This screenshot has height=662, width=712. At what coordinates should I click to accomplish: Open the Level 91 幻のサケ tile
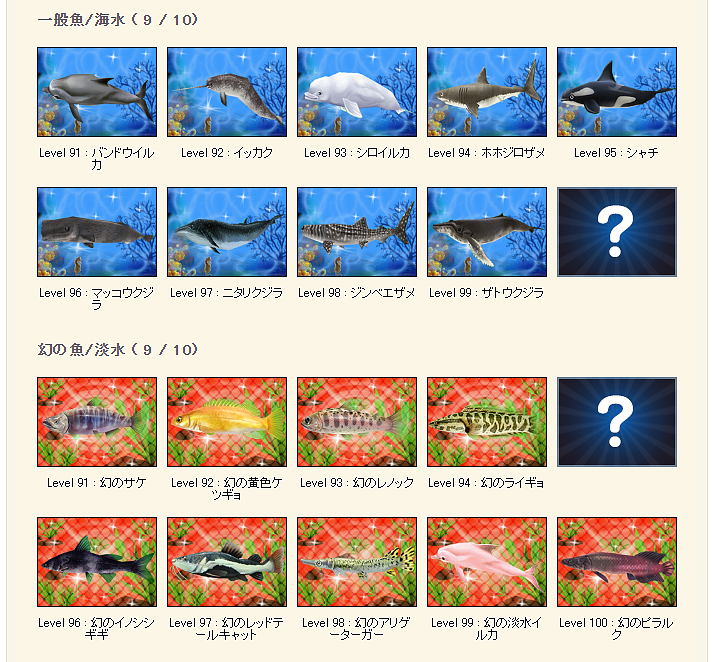coord(97,422)
